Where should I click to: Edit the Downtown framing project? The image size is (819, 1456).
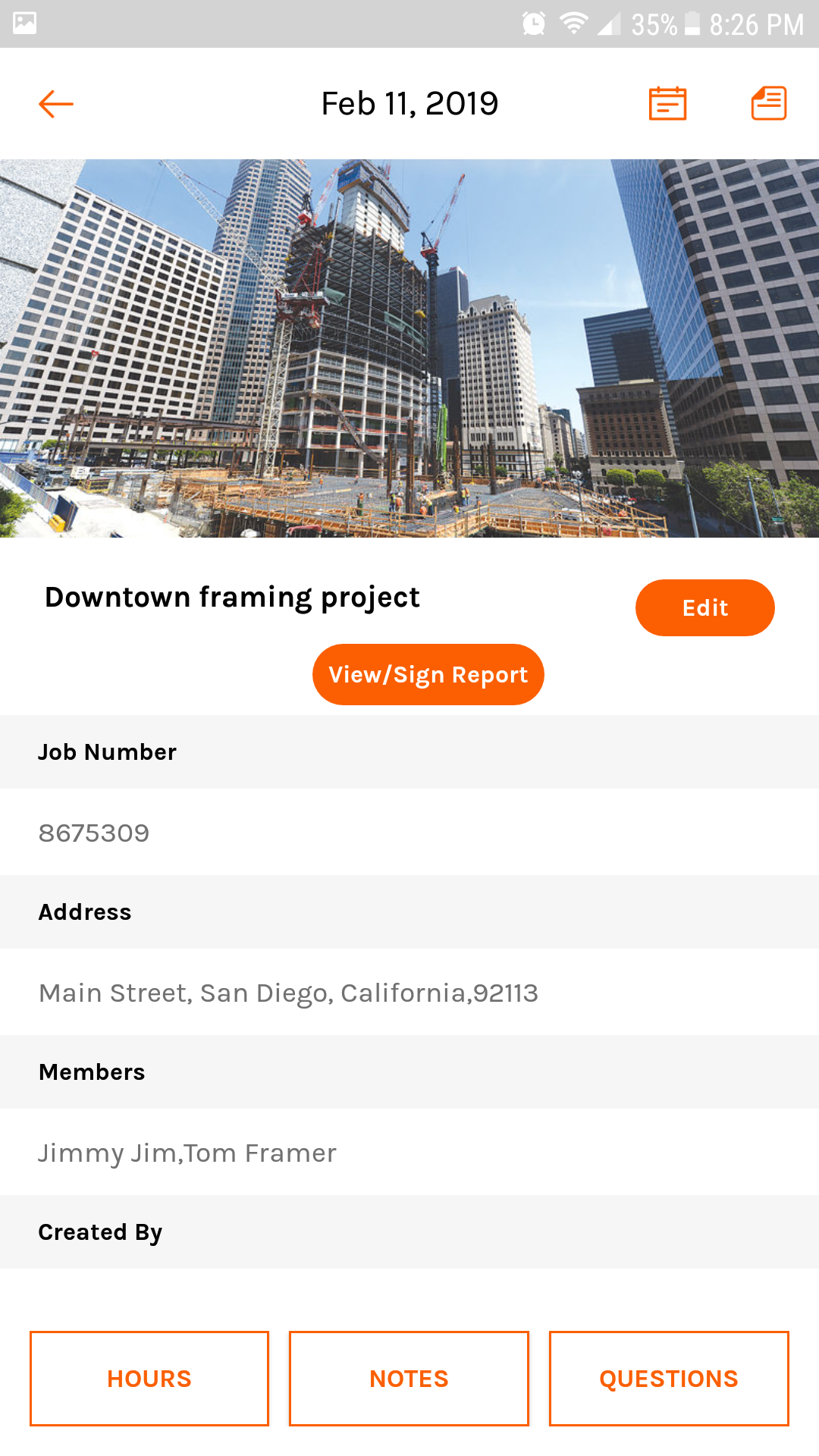(704, 607)
